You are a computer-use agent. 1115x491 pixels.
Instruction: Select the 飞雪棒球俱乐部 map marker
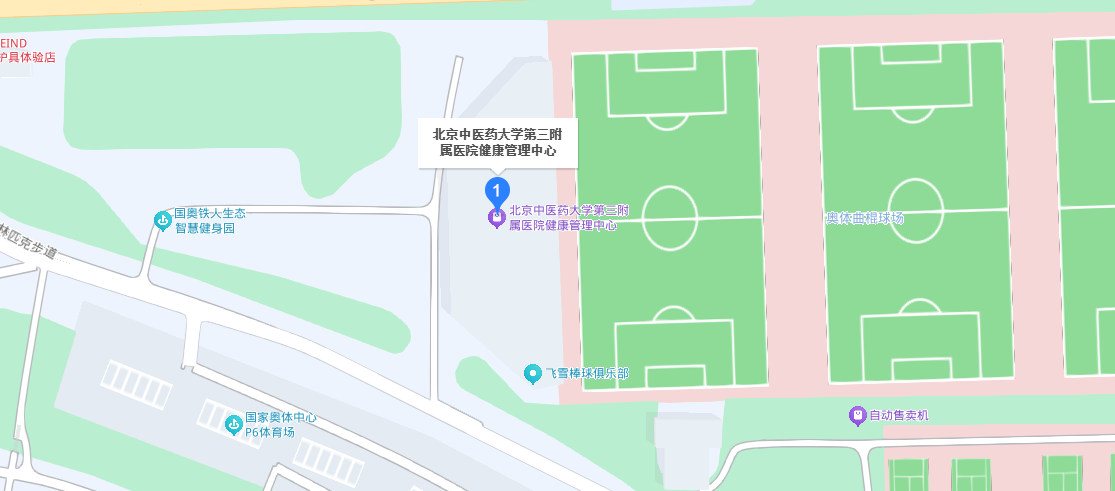534,374
